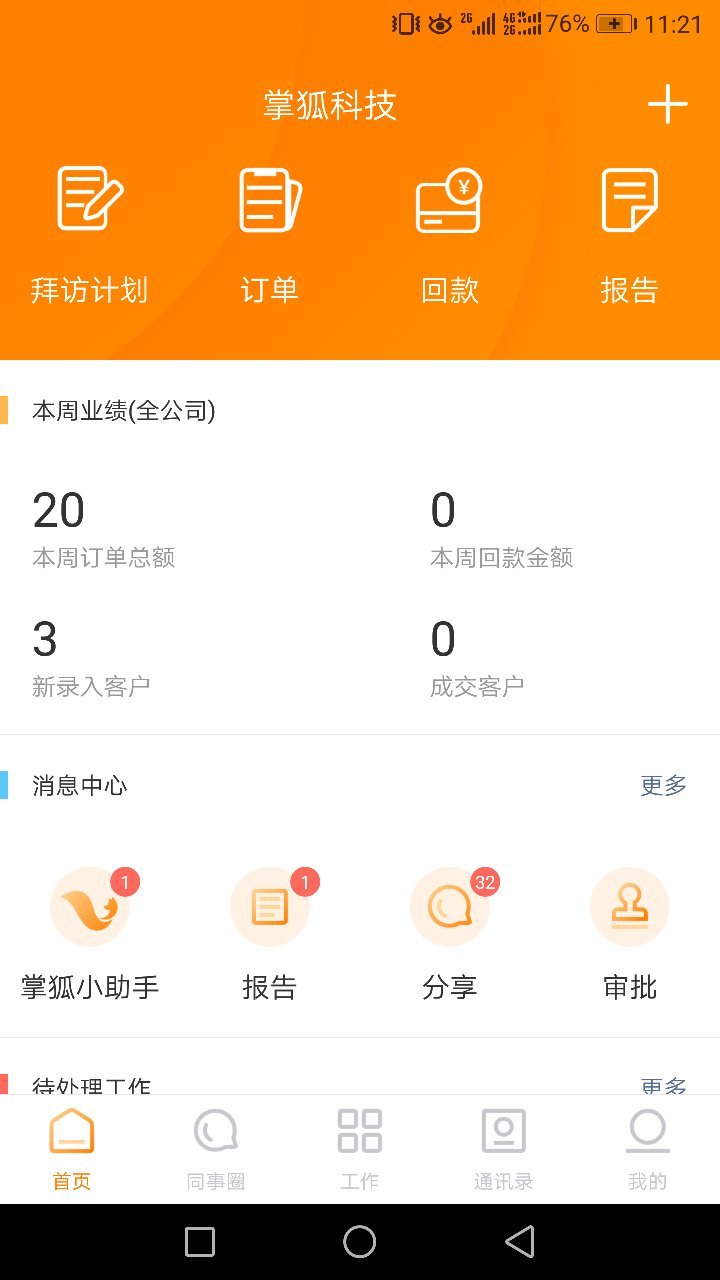
Task: Open the 审批 (approval) stamp icon
Action: tap(629, 907)
